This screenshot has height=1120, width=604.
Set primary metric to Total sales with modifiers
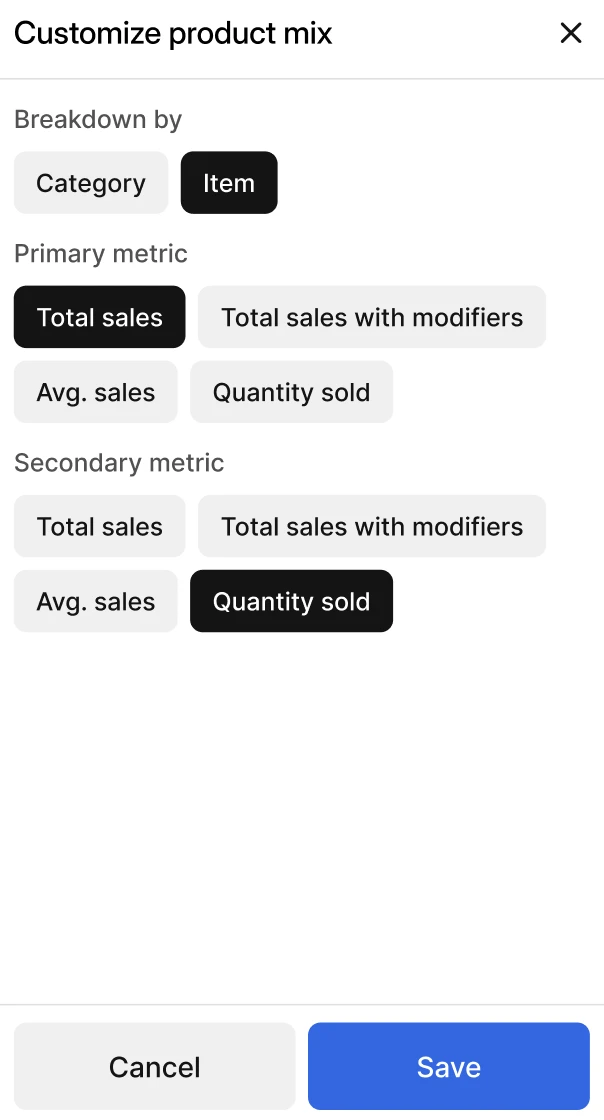pos(372,317)
